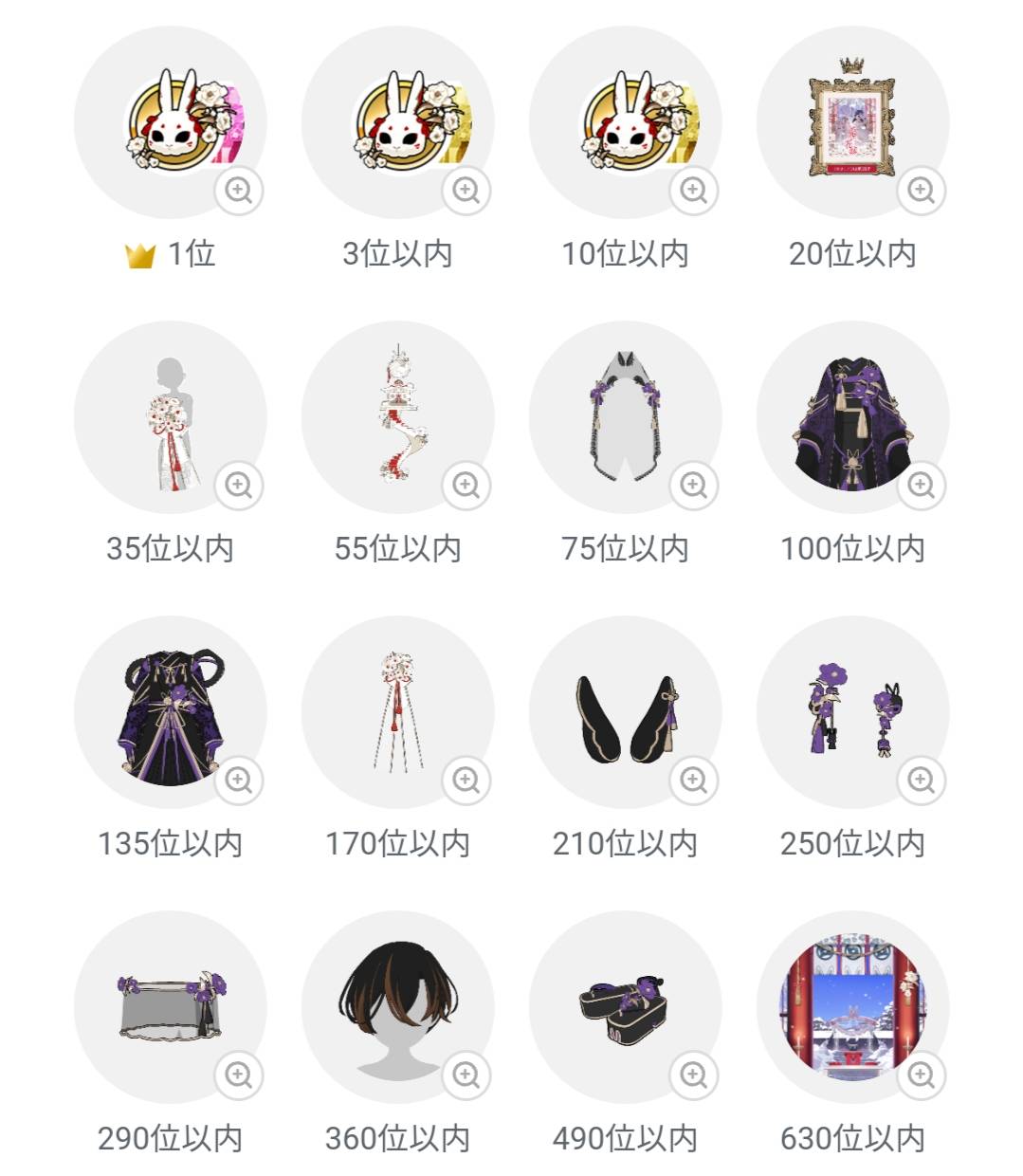Tap the magnifier on the 490位以内 sandals
This screenshot has height=1176, width=1023.
point(693,1075)
